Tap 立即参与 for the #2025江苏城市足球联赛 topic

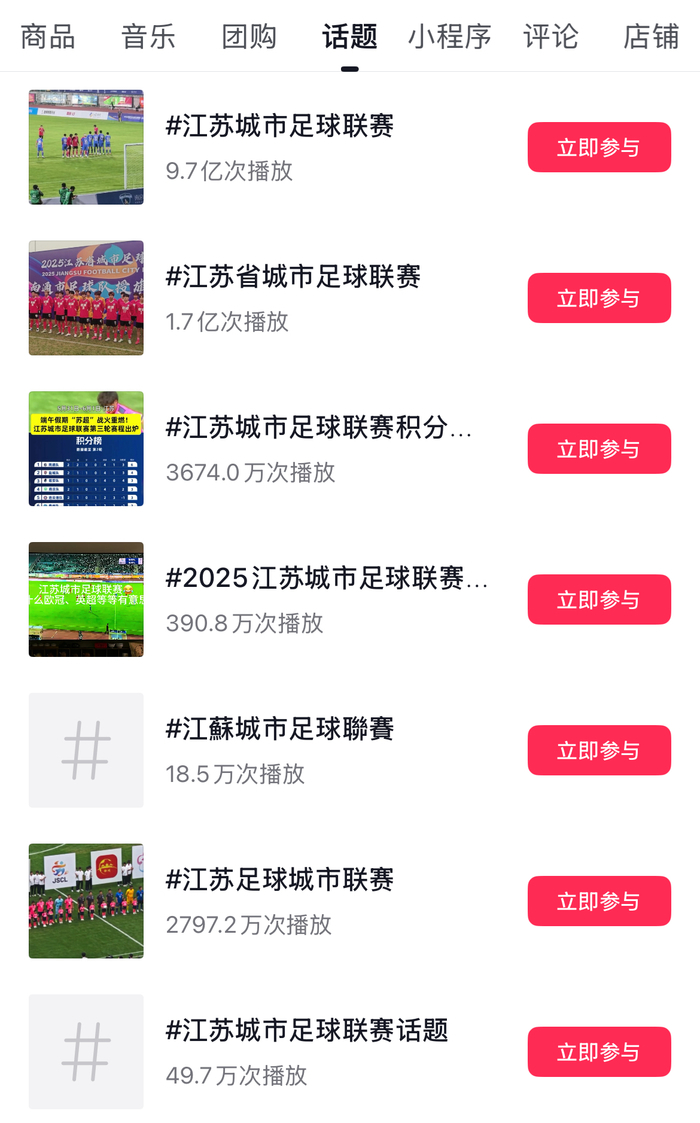[599, 599]
